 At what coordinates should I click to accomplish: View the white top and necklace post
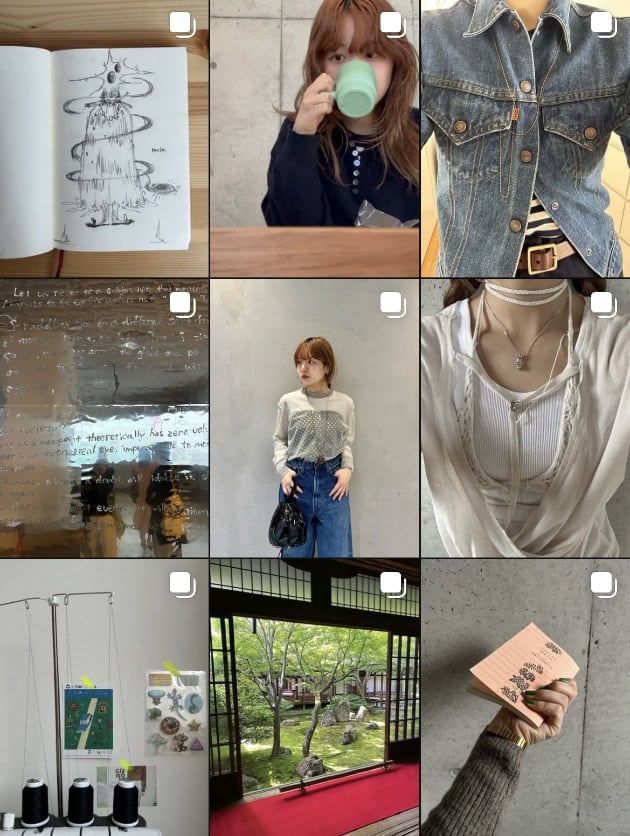(526, 418)
